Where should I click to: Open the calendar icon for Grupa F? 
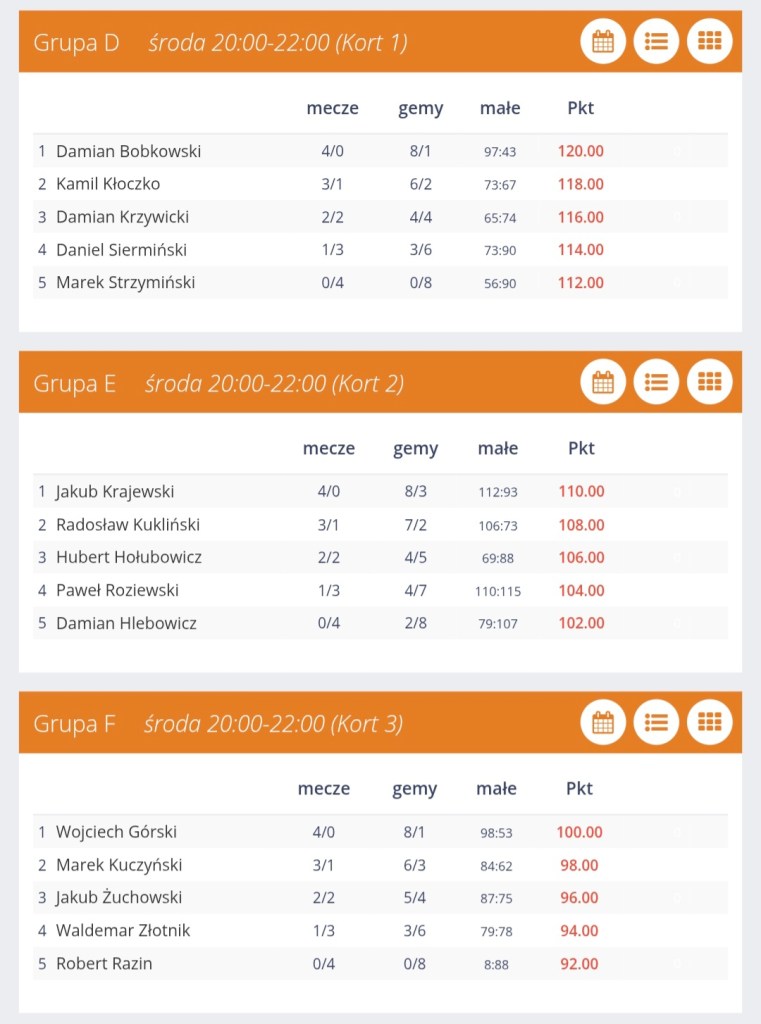tap(603, 722)
